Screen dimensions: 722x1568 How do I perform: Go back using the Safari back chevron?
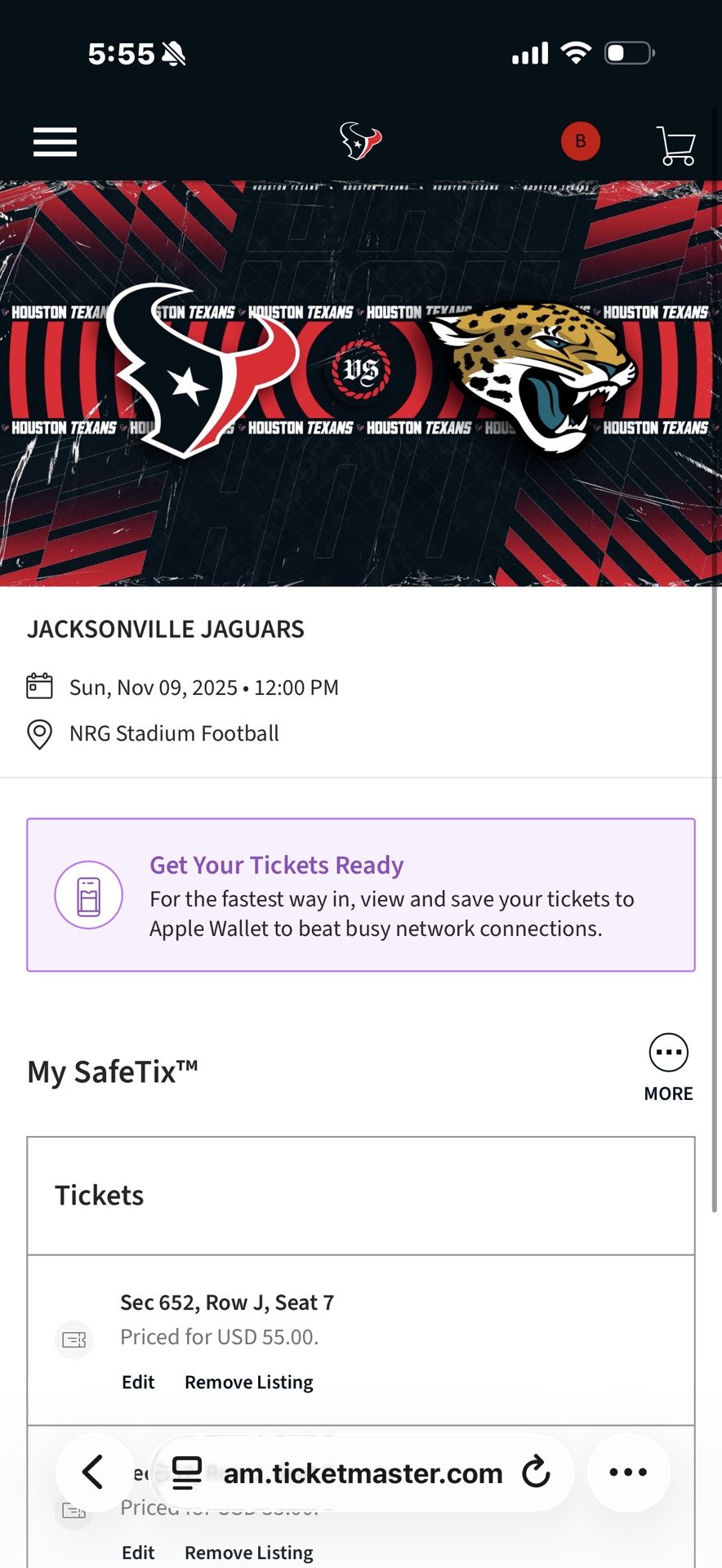[92, 1472]
